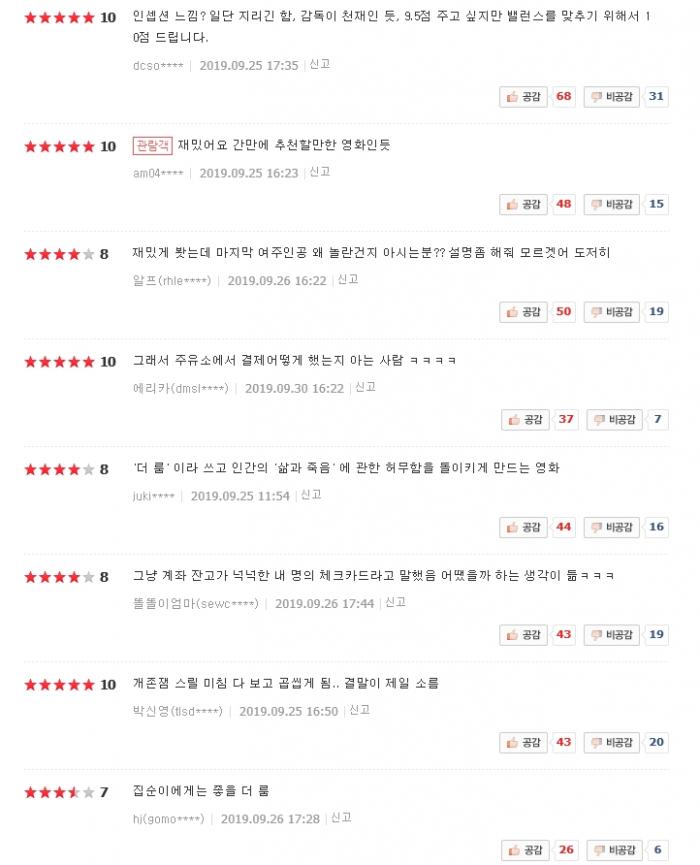Like 박신영(tlsd****) review with 공감

coord(524,742)
